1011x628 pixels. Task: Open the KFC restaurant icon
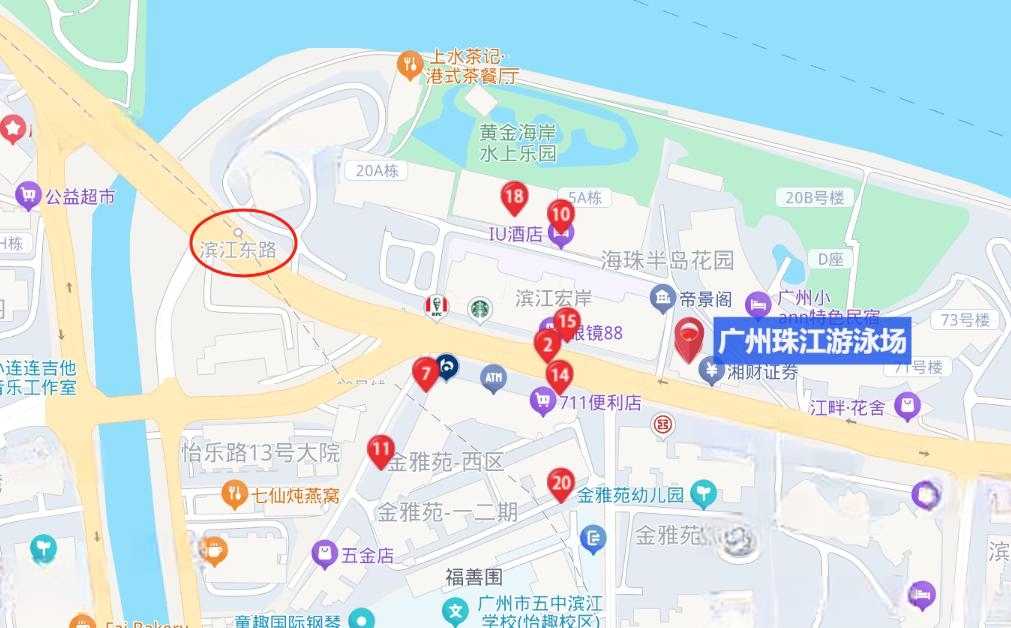(437, 308)
